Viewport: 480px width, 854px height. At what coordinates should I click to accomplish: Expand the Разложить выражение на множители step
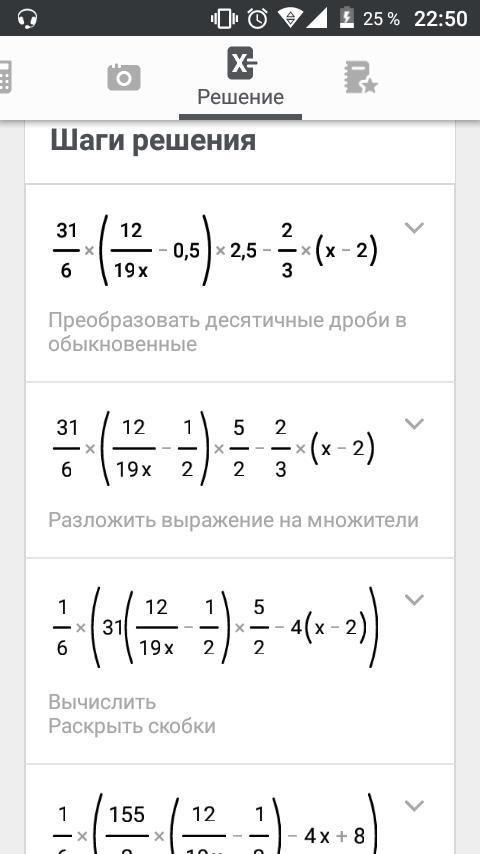point(415,424)
